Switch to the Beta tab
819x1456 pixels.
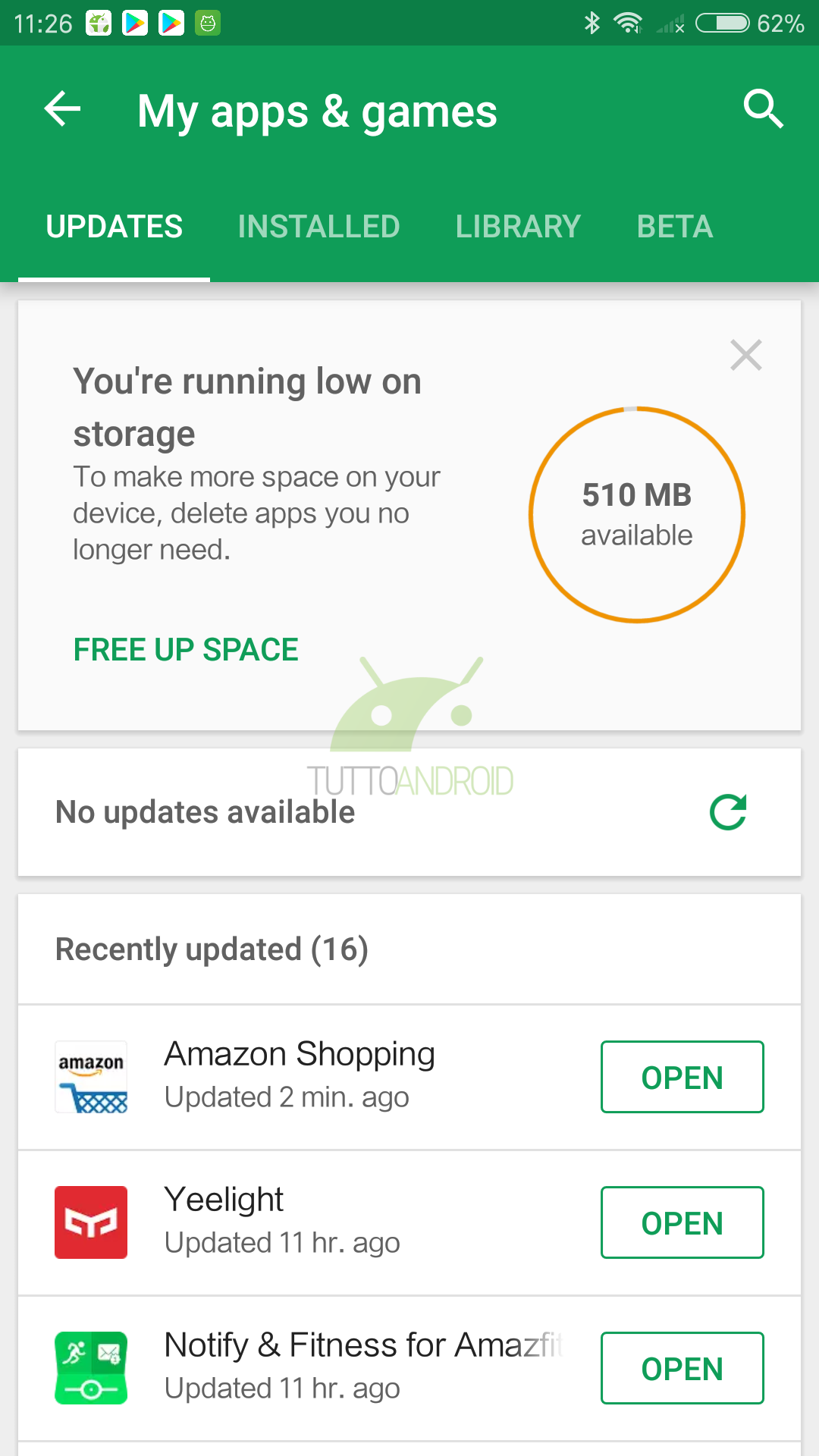click(x=675, y=227)
